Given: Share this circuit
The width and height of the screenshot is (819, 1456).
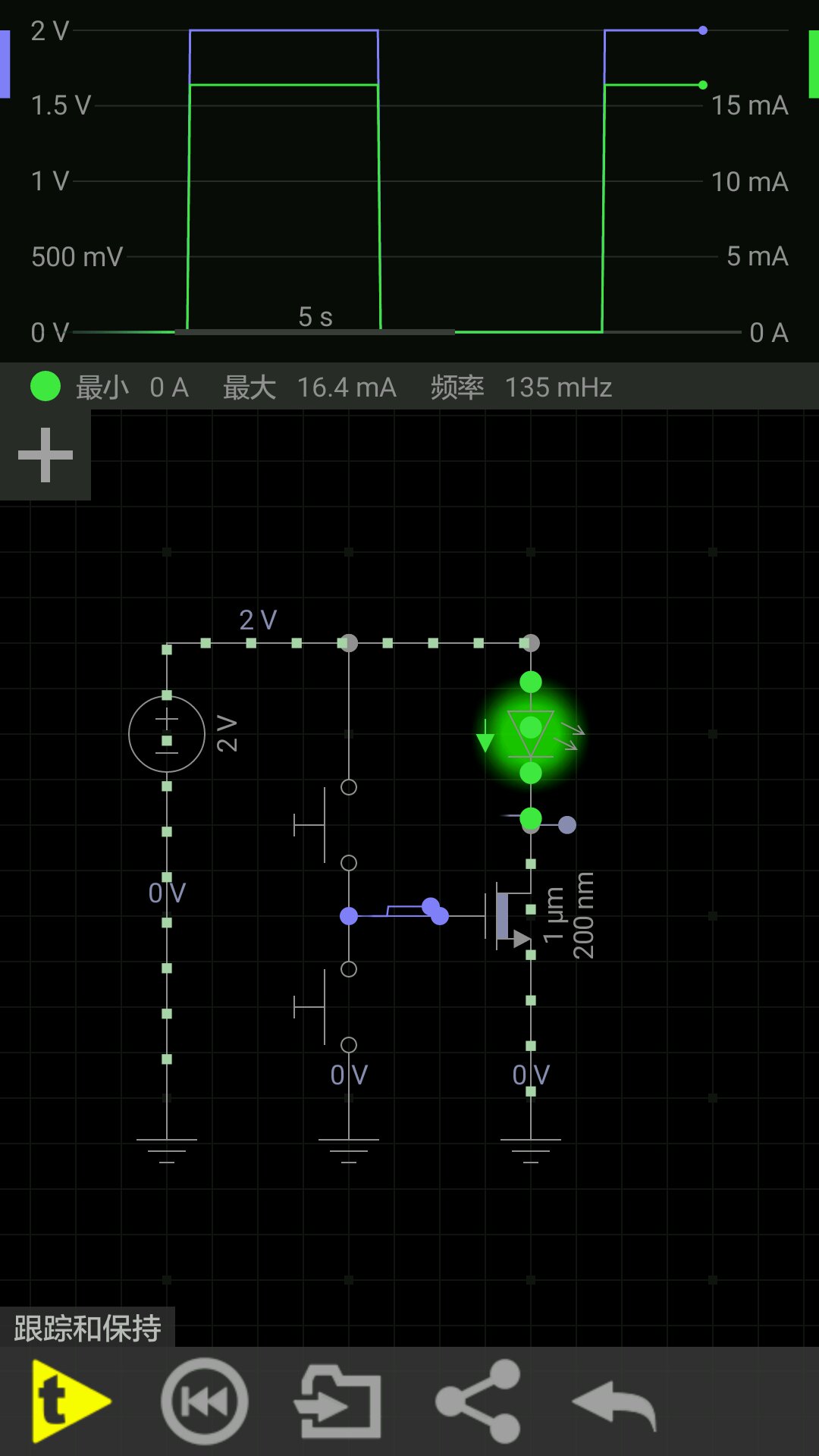Looking at the screenshot, I should click(479, 1401).
